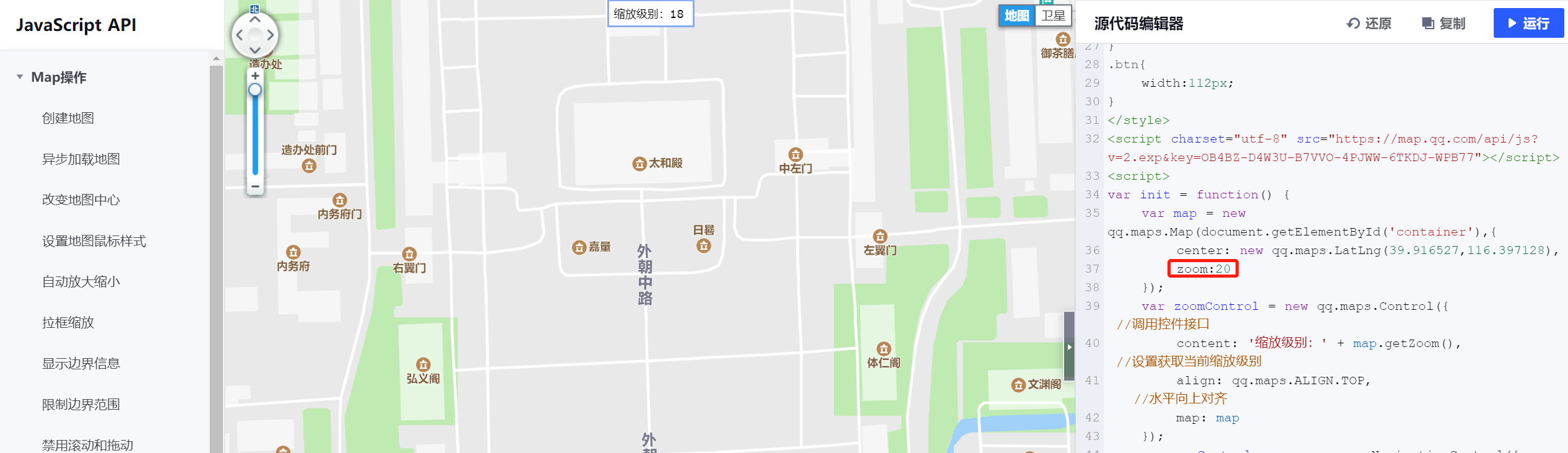Pan the map right with the arrow
The height and width of the screenshot is (453, 1568).
[x=271, y=35]
